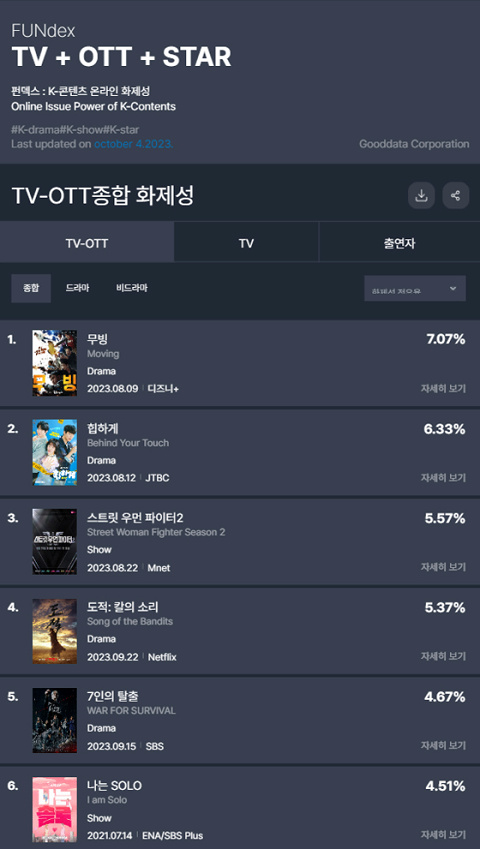Open the october 4.2023 update link
480x849 pixels.
point(134,144)
